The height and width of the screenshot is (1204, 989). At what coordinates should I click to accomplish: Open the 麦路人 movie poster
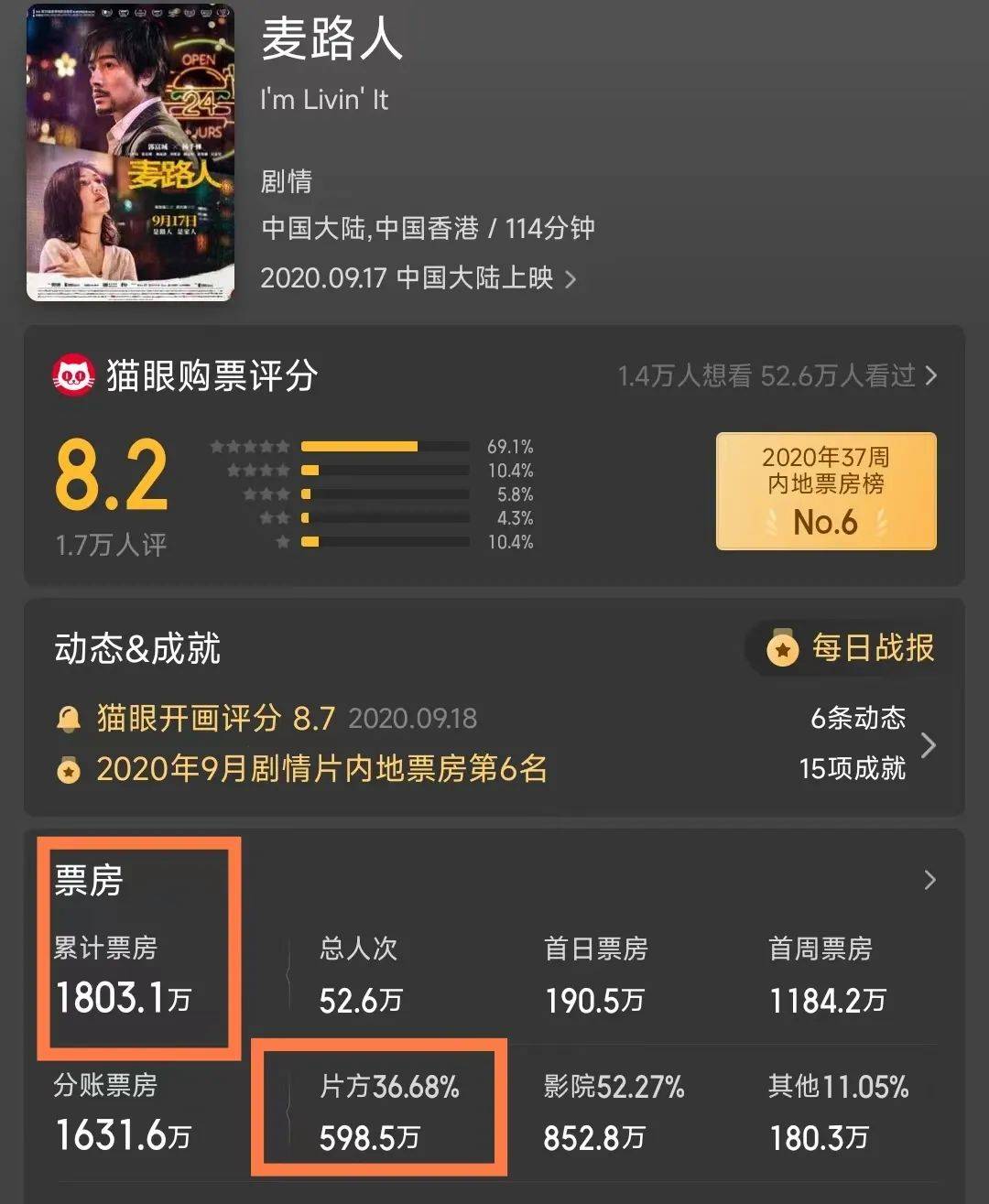(x=130, y=153)
